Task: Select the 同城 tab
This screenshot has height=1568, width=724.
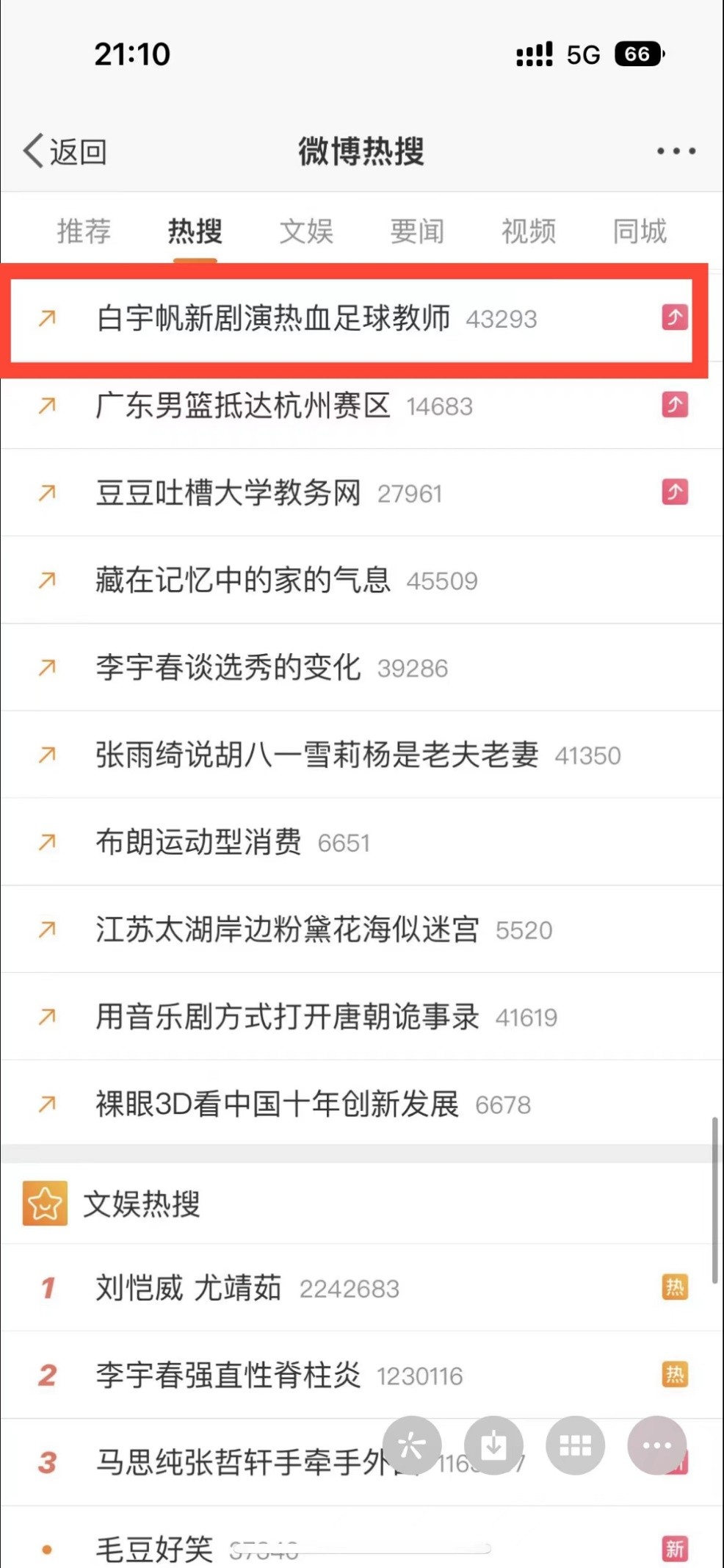Action: pyautogui.click(x=638, y=230)
